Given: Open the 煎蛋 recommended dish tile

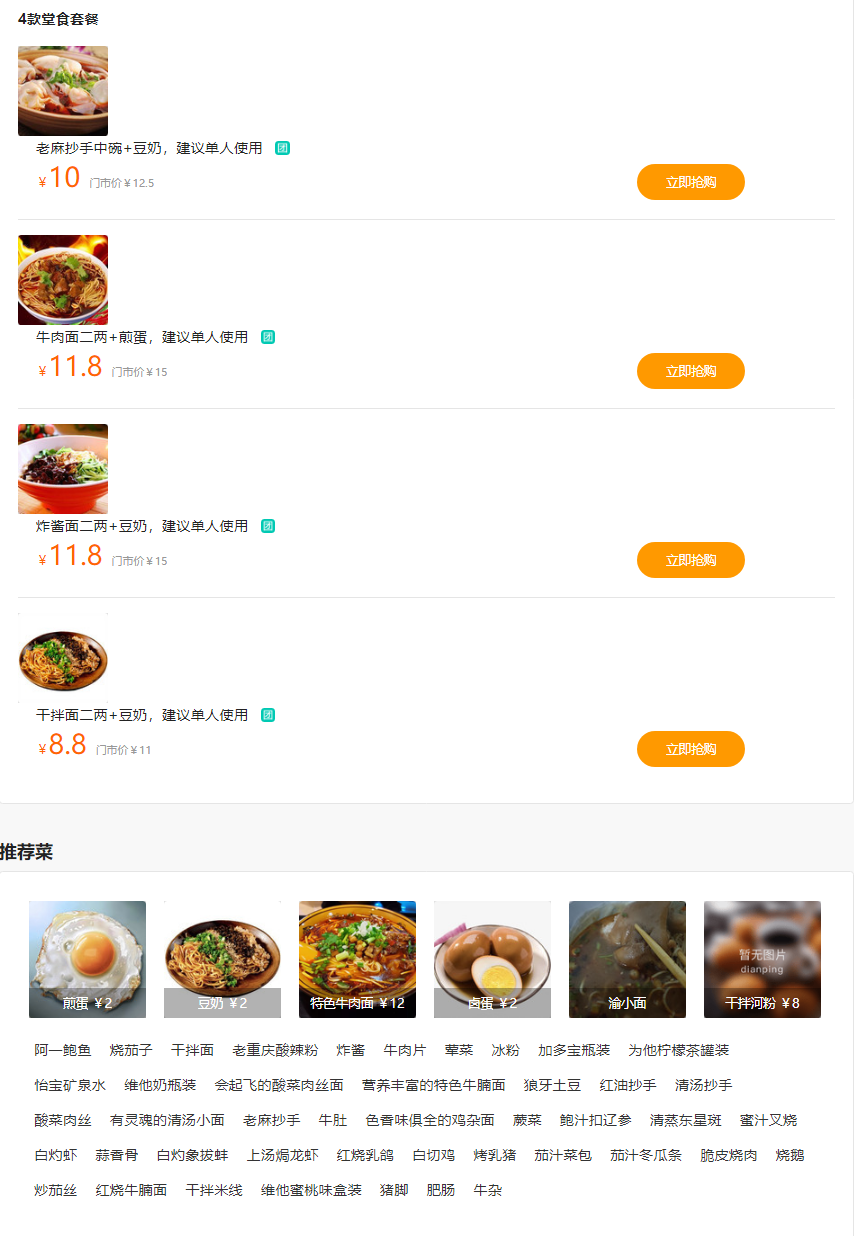Looking at the screenshot, I should [87, 959].
